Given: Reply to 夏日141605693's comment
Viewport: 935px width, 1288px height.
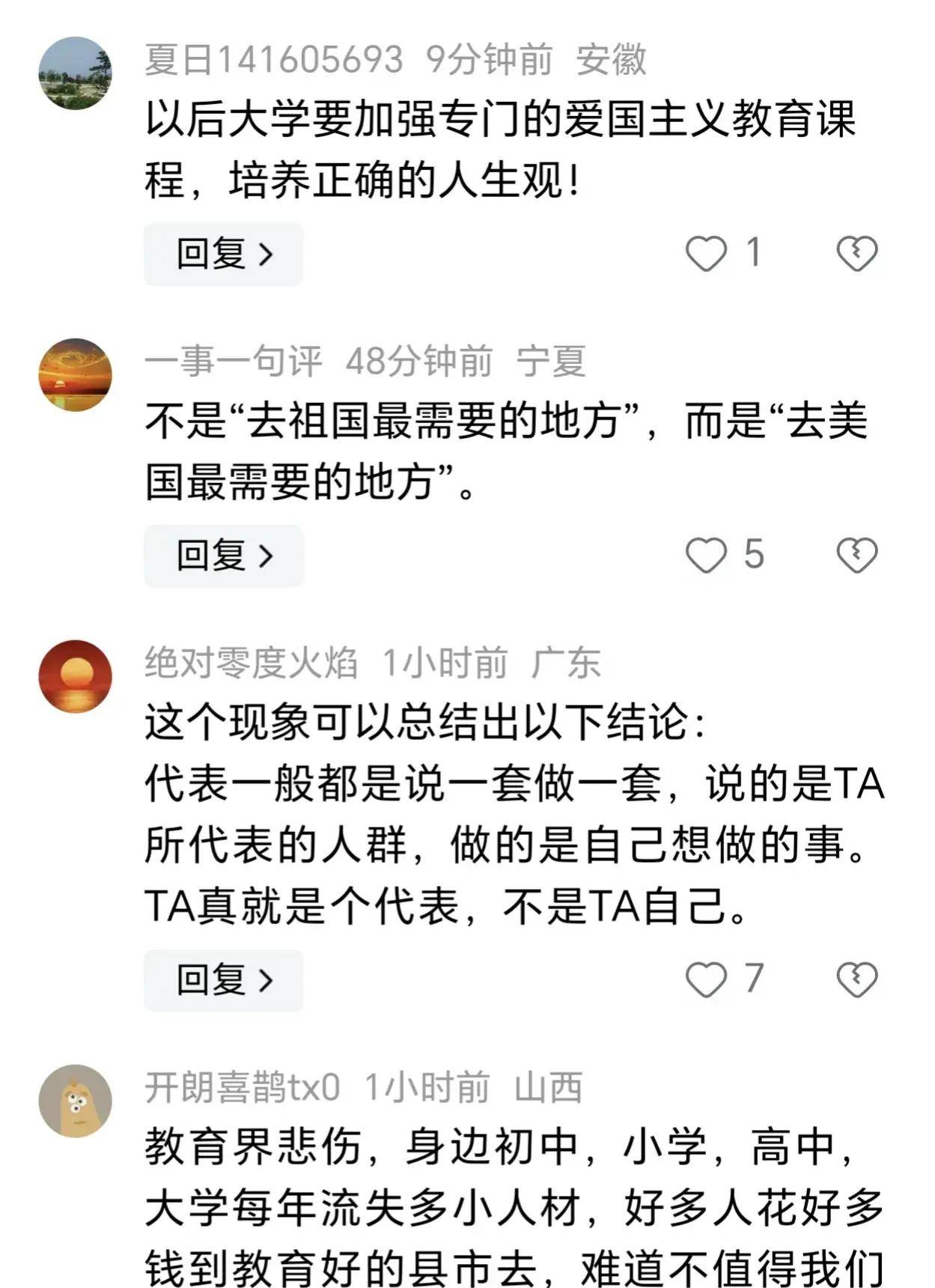Looking at the screenshot, I should (223, 254).
